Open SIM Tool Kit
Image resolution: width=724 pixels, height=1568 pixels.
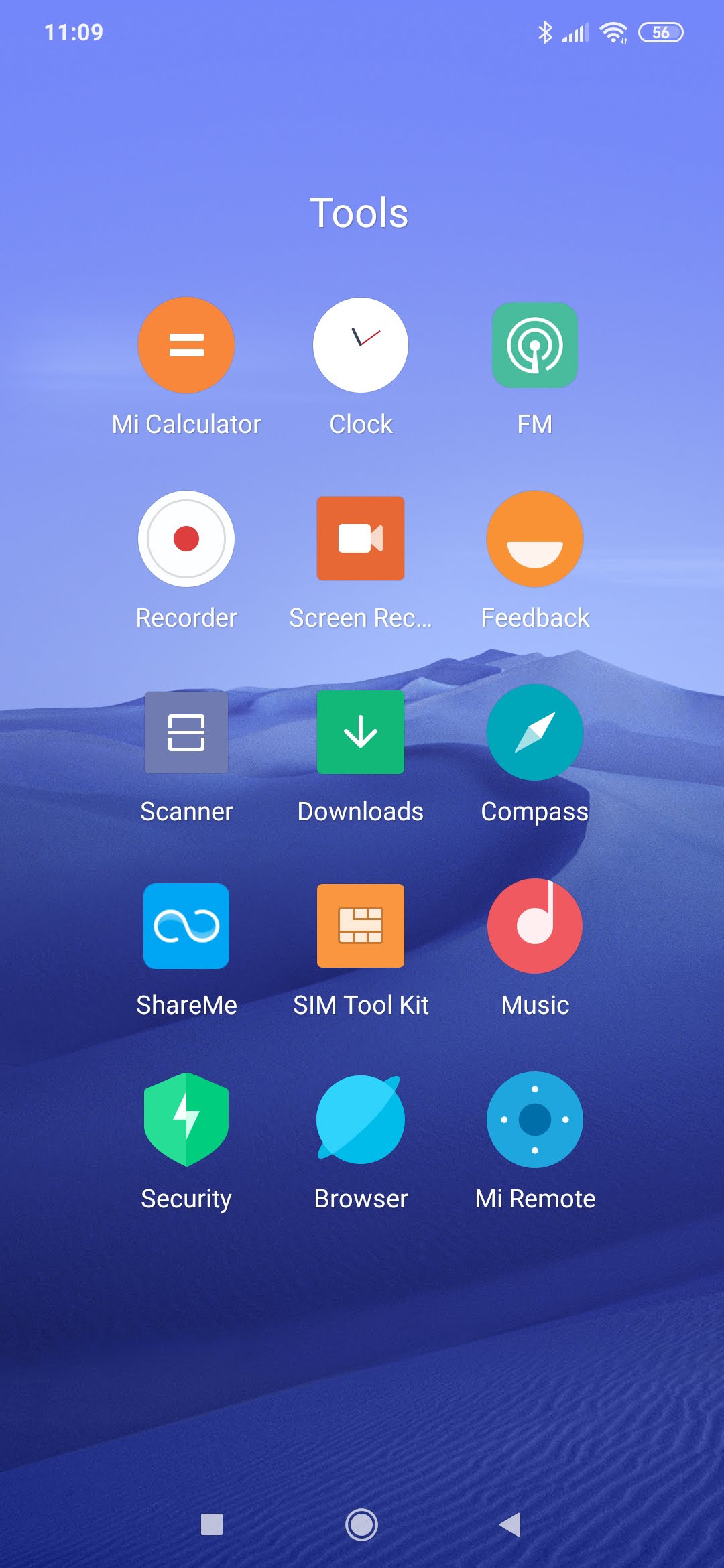coord(361,926)
